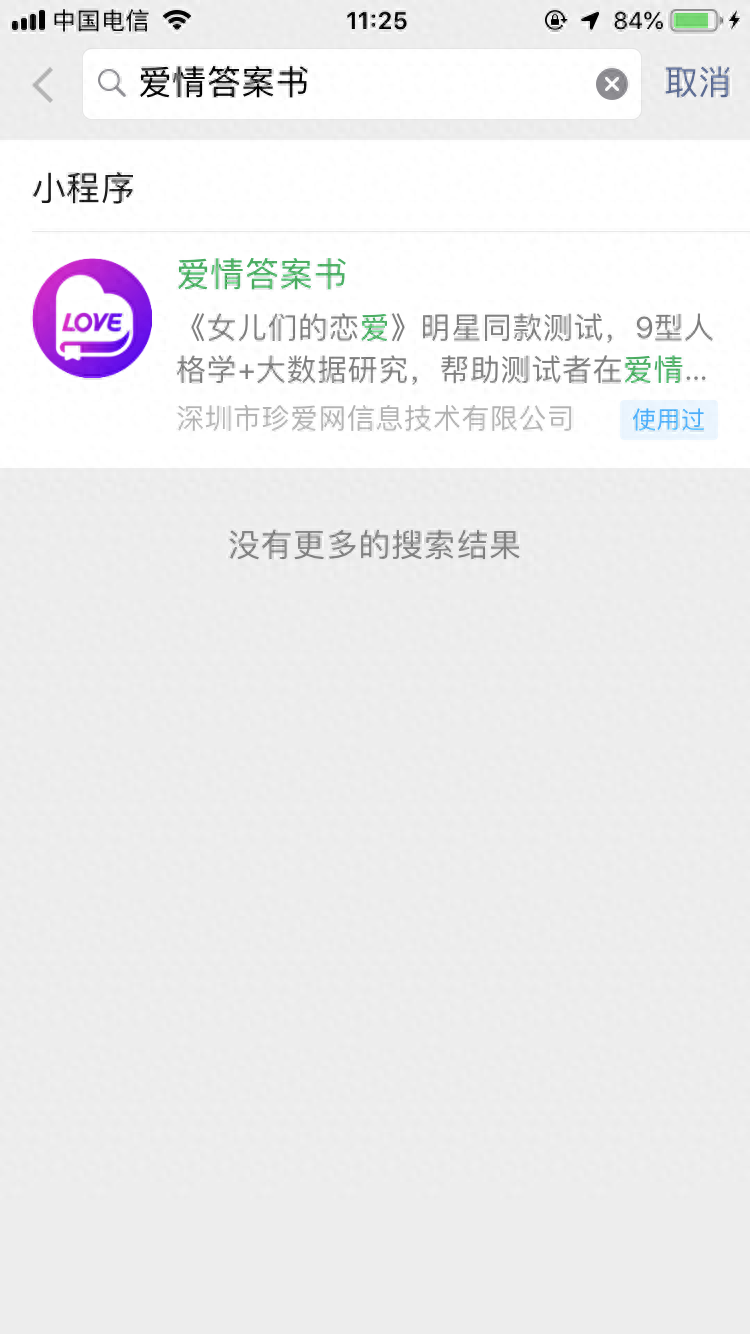Go back using the left arrow

point(42,85)
